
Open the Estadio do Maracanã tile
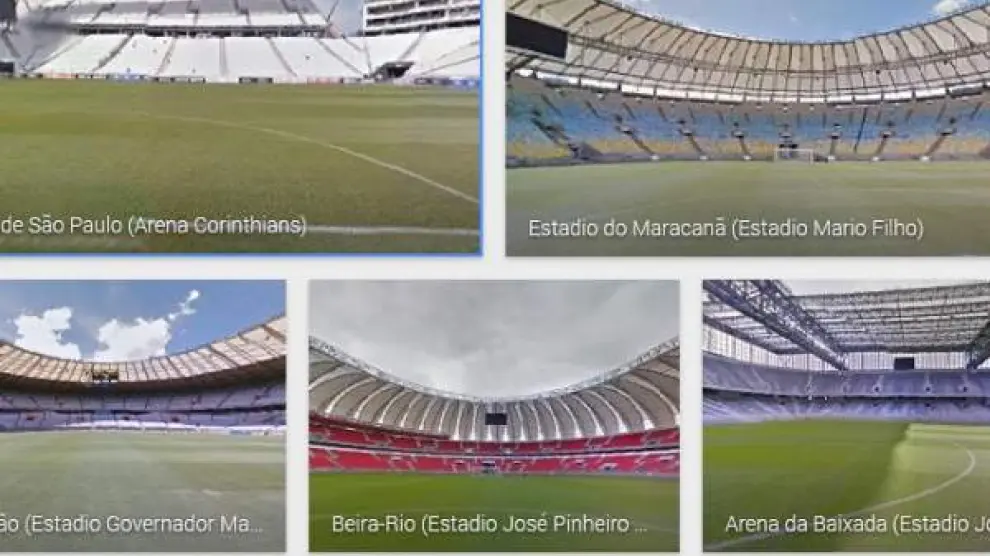point(748,128)
